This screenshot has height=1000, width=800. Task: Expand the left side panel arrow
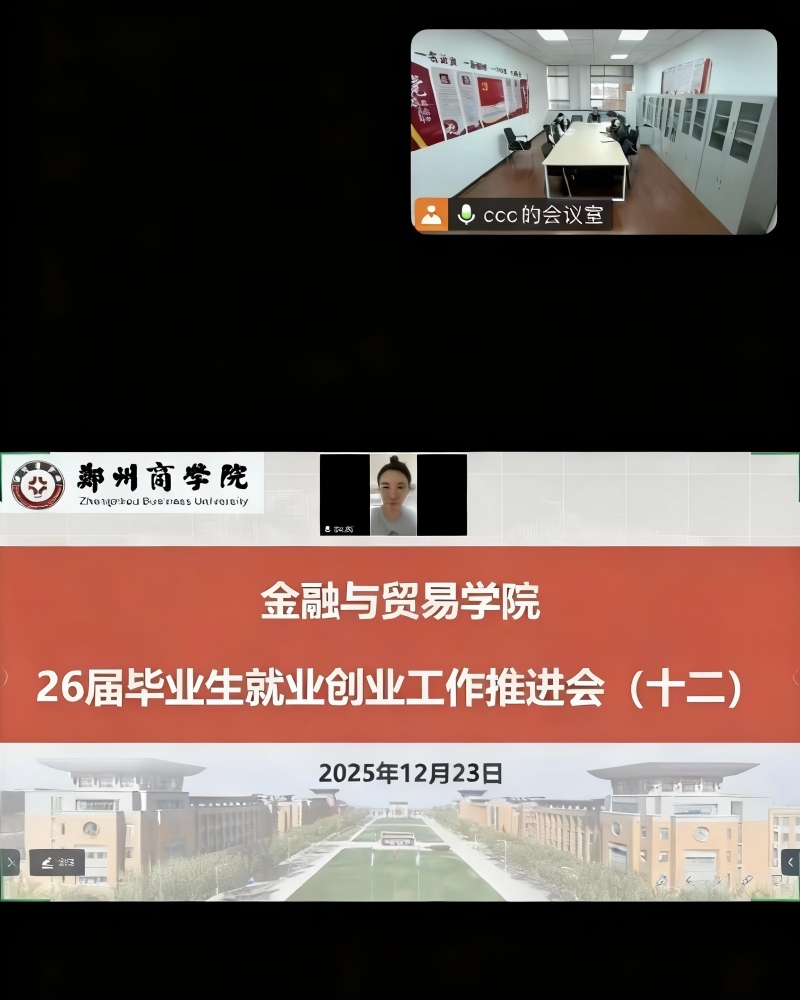[x=9, y=862]
